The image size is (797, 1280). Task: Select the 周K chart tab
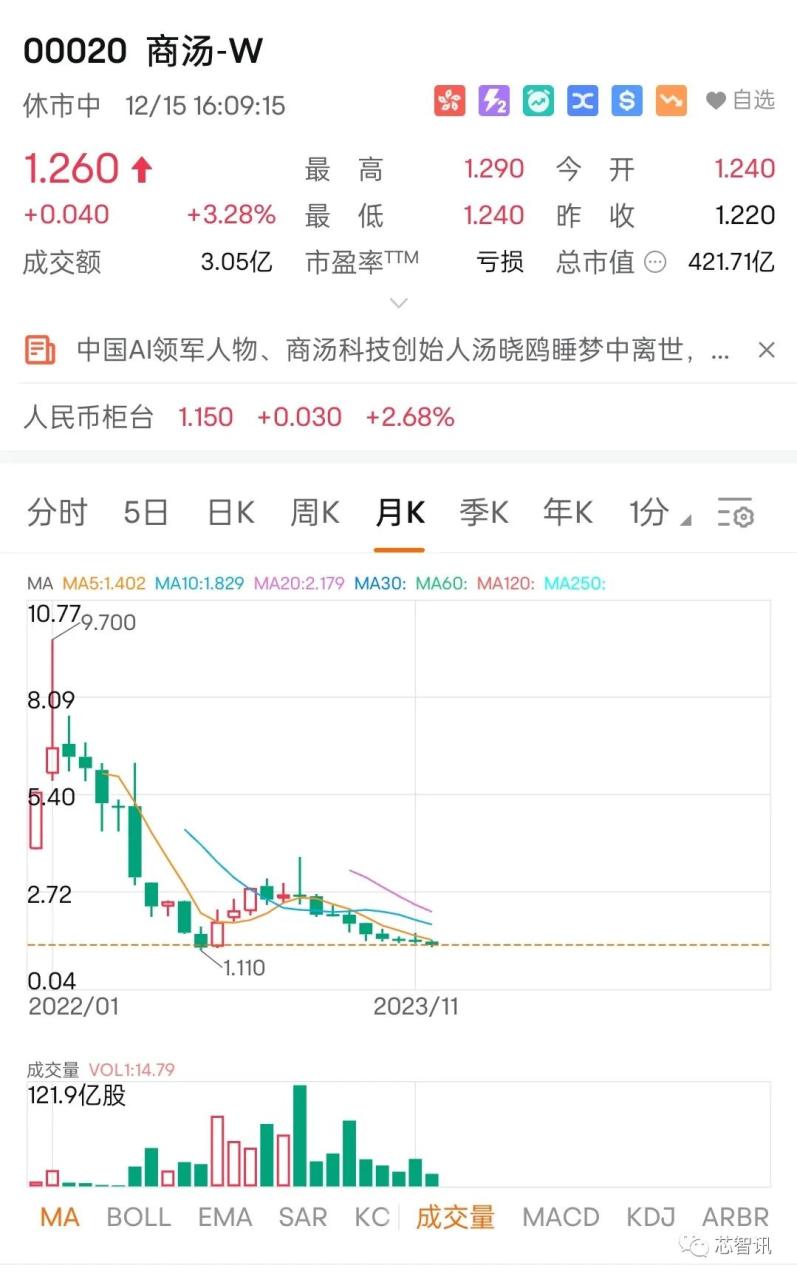click(315, 513)
